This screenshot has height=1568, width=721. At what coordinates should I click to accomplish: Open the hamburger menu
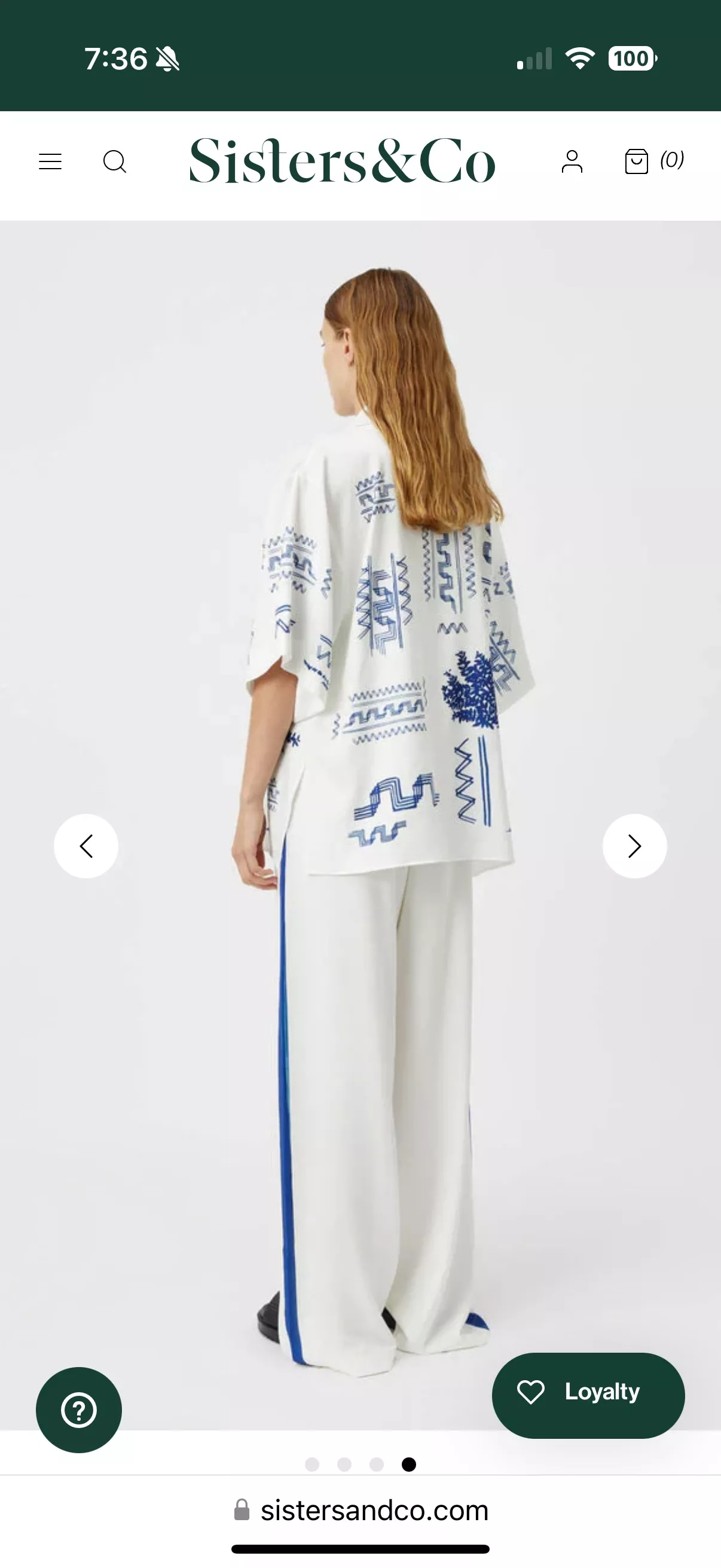click(50, 161)
